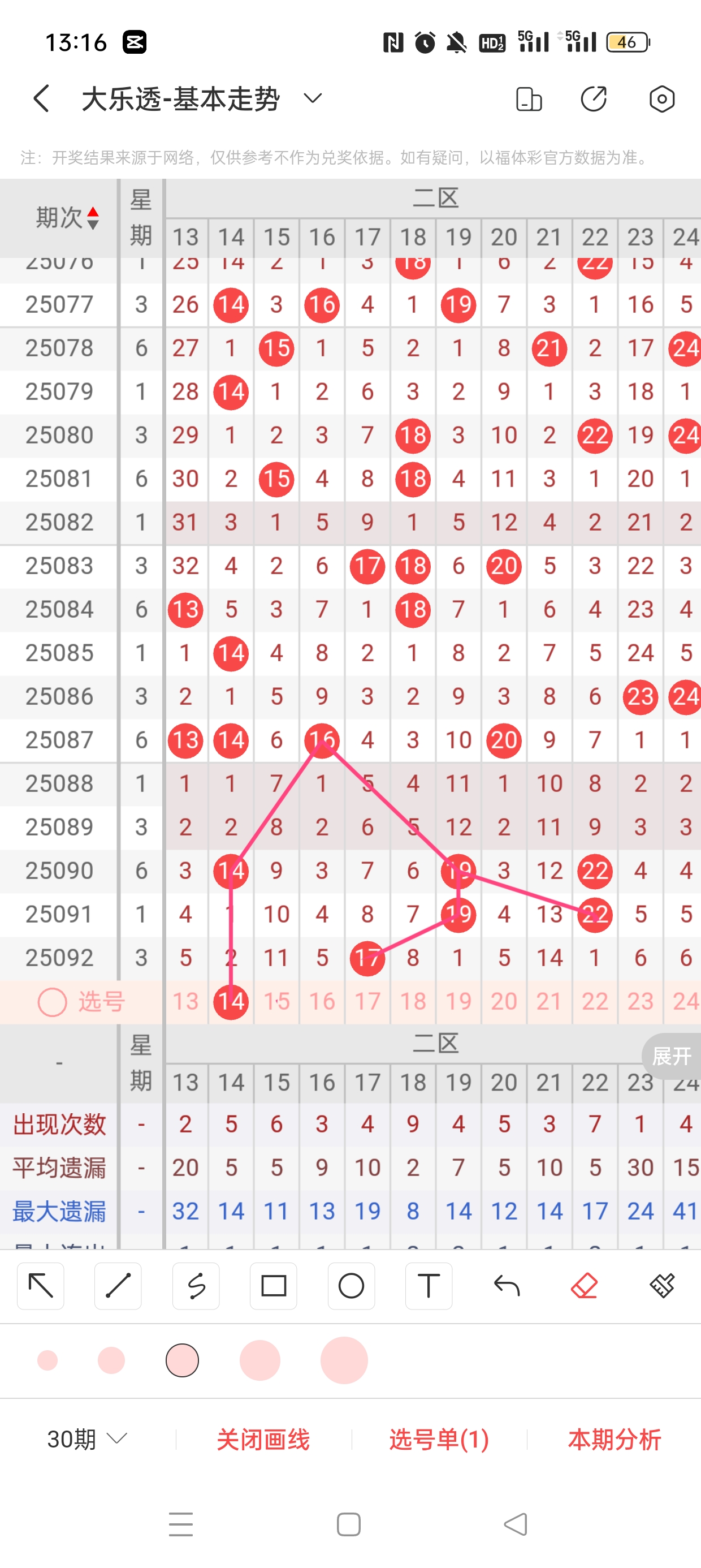Pick the circle shape tool
This screenshot has width=701, height=1568.
pyautogui.click(x=351, y=1286)
